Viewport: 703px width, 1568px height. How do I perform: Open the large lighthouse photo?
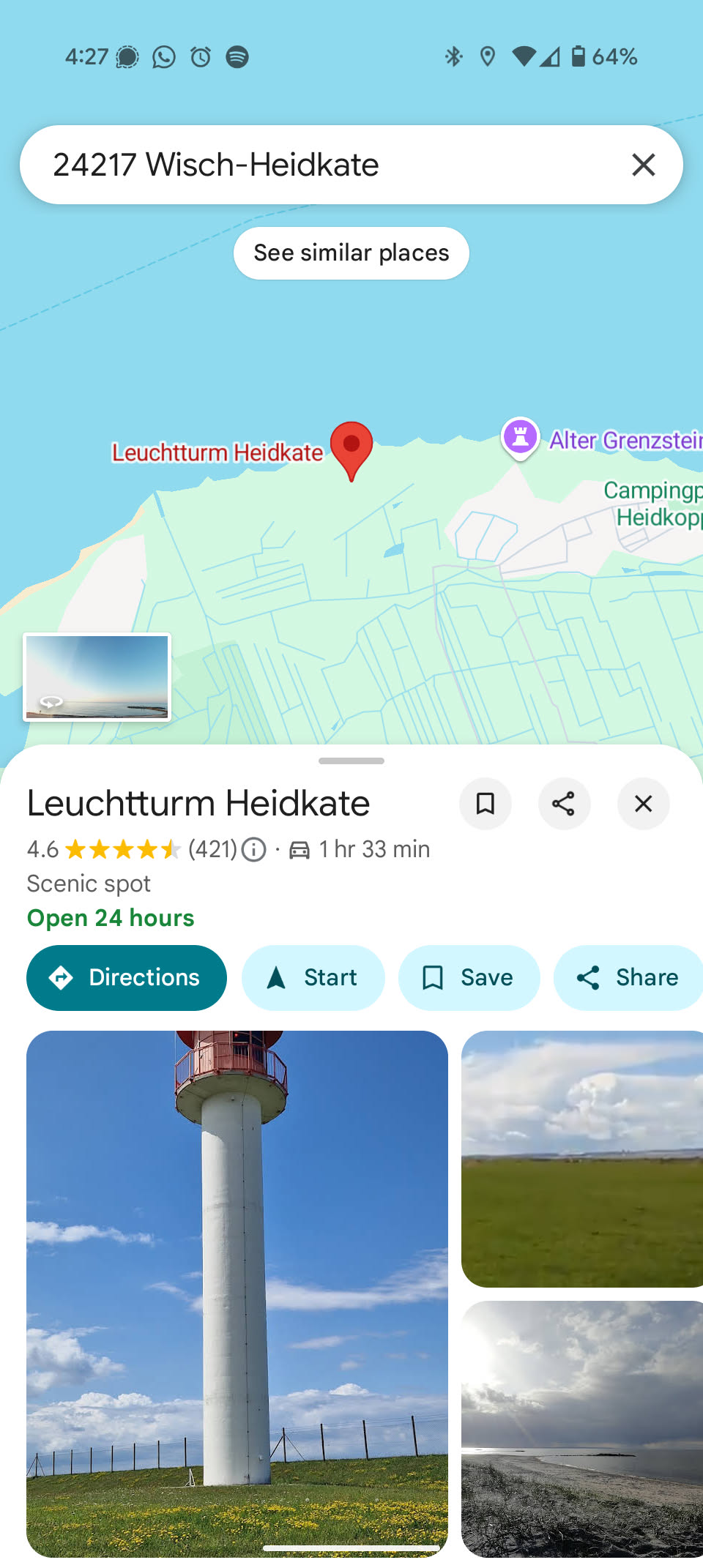pyautogui.click(x=237, y=1292)
